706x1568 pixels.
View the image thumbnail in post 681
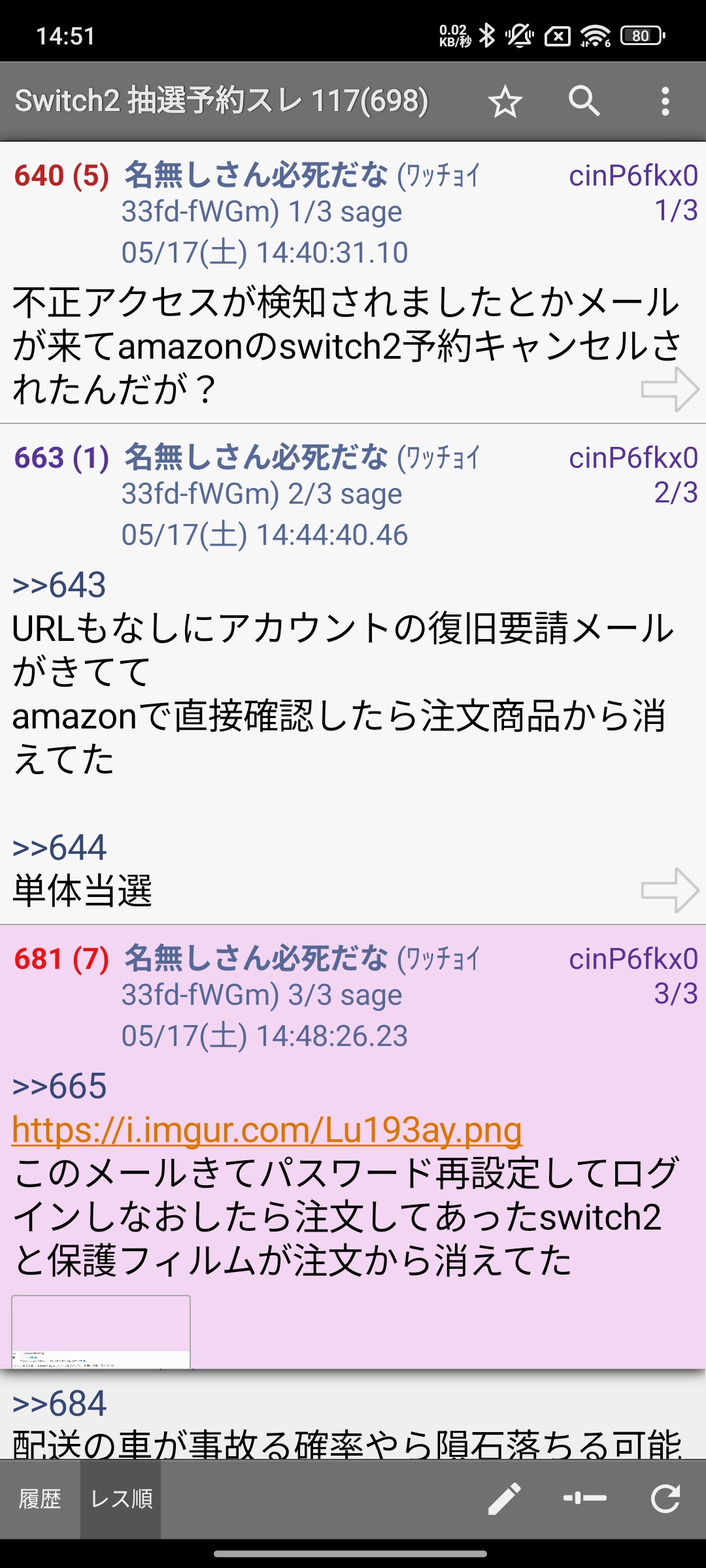point(101,1331)
